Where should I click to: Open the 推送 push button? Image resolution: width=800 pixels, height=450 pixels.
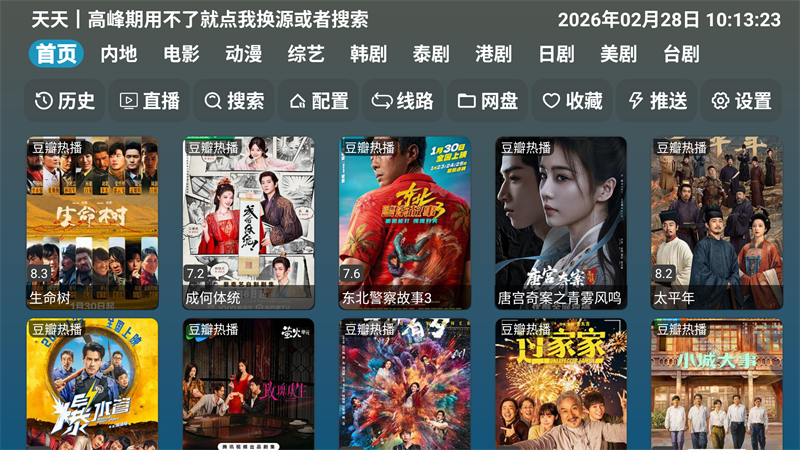click(657, 101)
